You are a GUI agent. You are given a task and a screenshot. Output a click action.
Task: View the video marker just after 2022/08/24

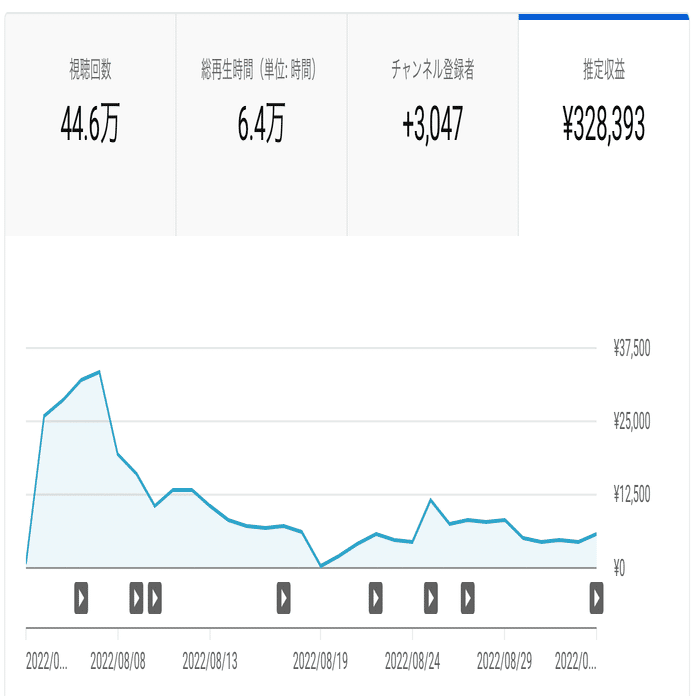point(431,598)
